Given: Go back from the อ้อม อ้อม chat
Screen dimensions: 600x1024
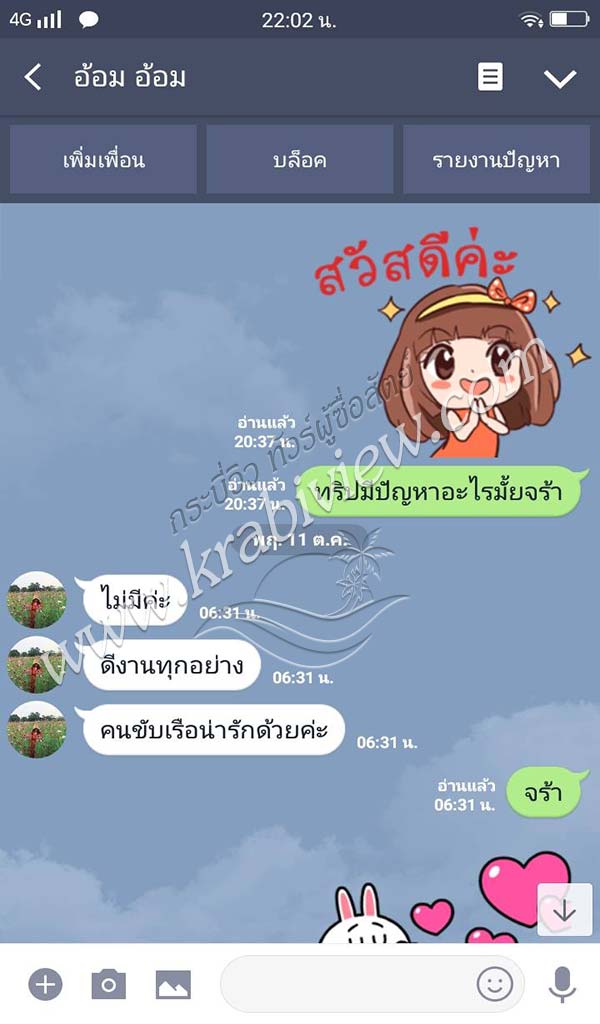Looking at the screenshot, I should pyautogui.click(x=33, y=77).
